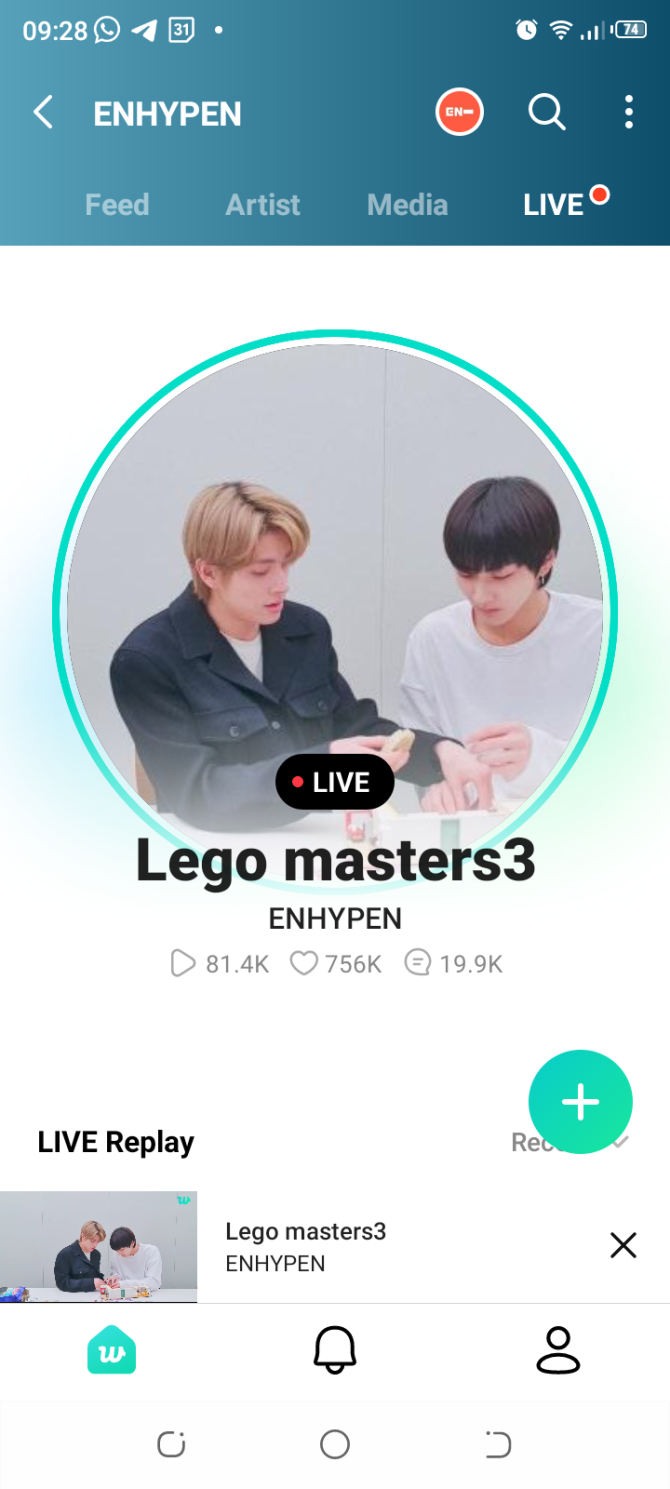Viewport: 670px width, 1489px height.
Task: Open the profile tab
Action: [559, 1350]
